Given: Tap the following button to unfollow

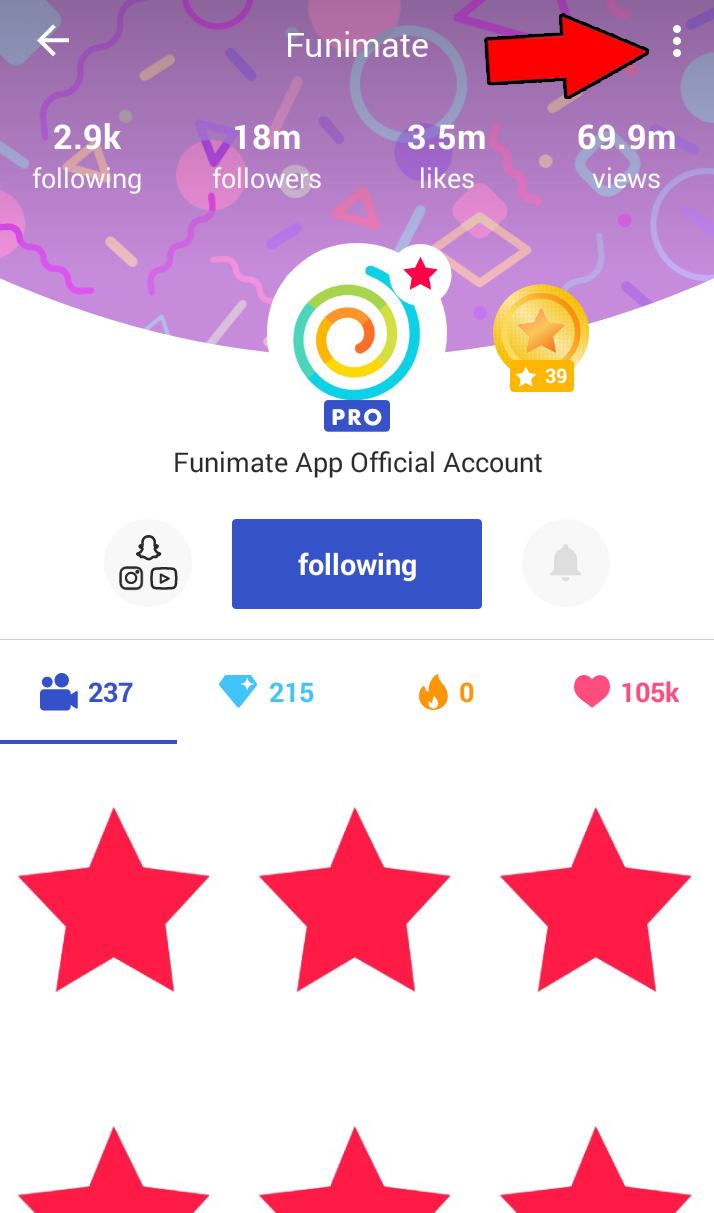Looking at the screenshot, I should tap(357, 564).
